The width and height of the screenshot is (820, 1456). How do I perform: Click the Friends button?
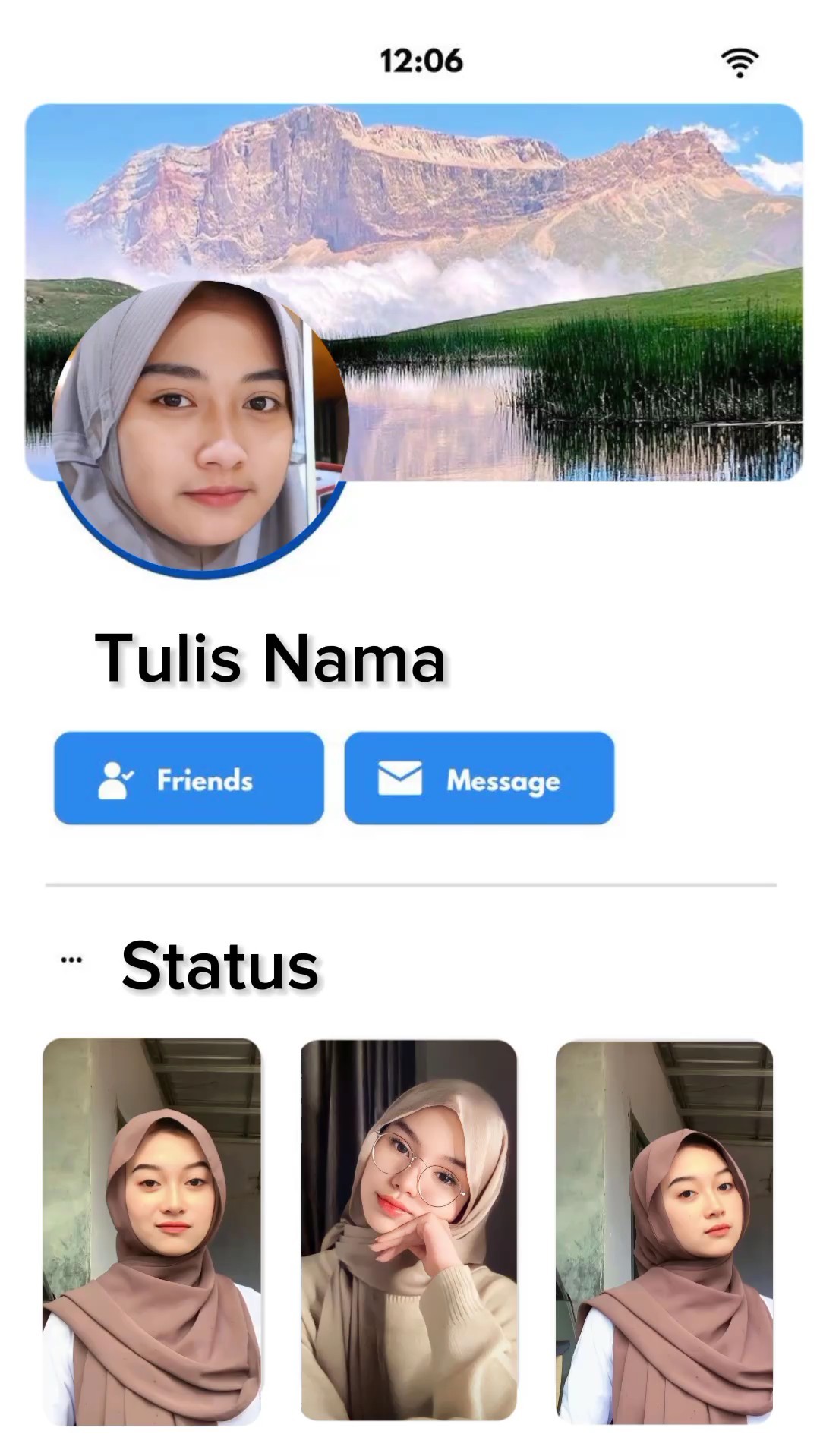pos(188,778)
